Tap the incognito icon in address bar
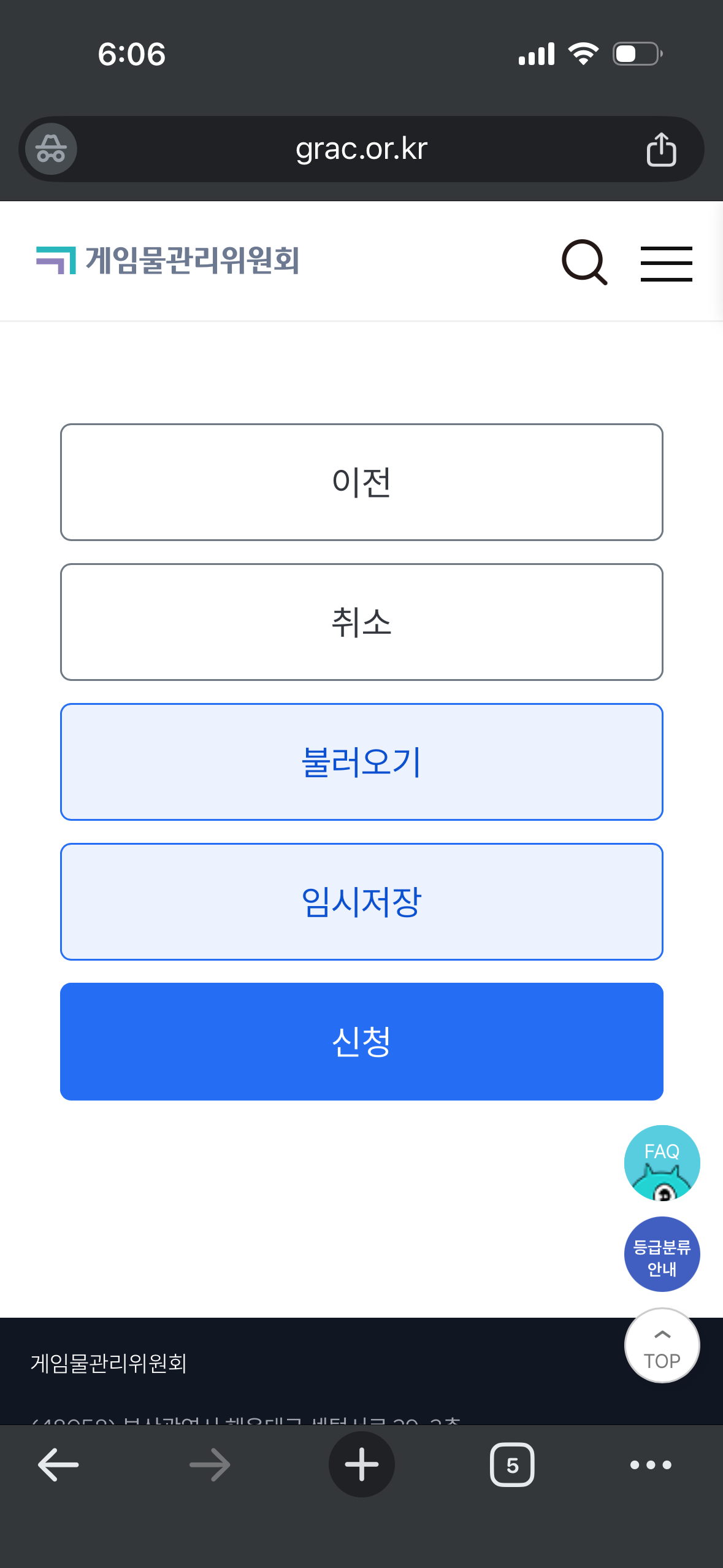The image size is (723, 1568). pyautogui.click(x=51, y=149)
